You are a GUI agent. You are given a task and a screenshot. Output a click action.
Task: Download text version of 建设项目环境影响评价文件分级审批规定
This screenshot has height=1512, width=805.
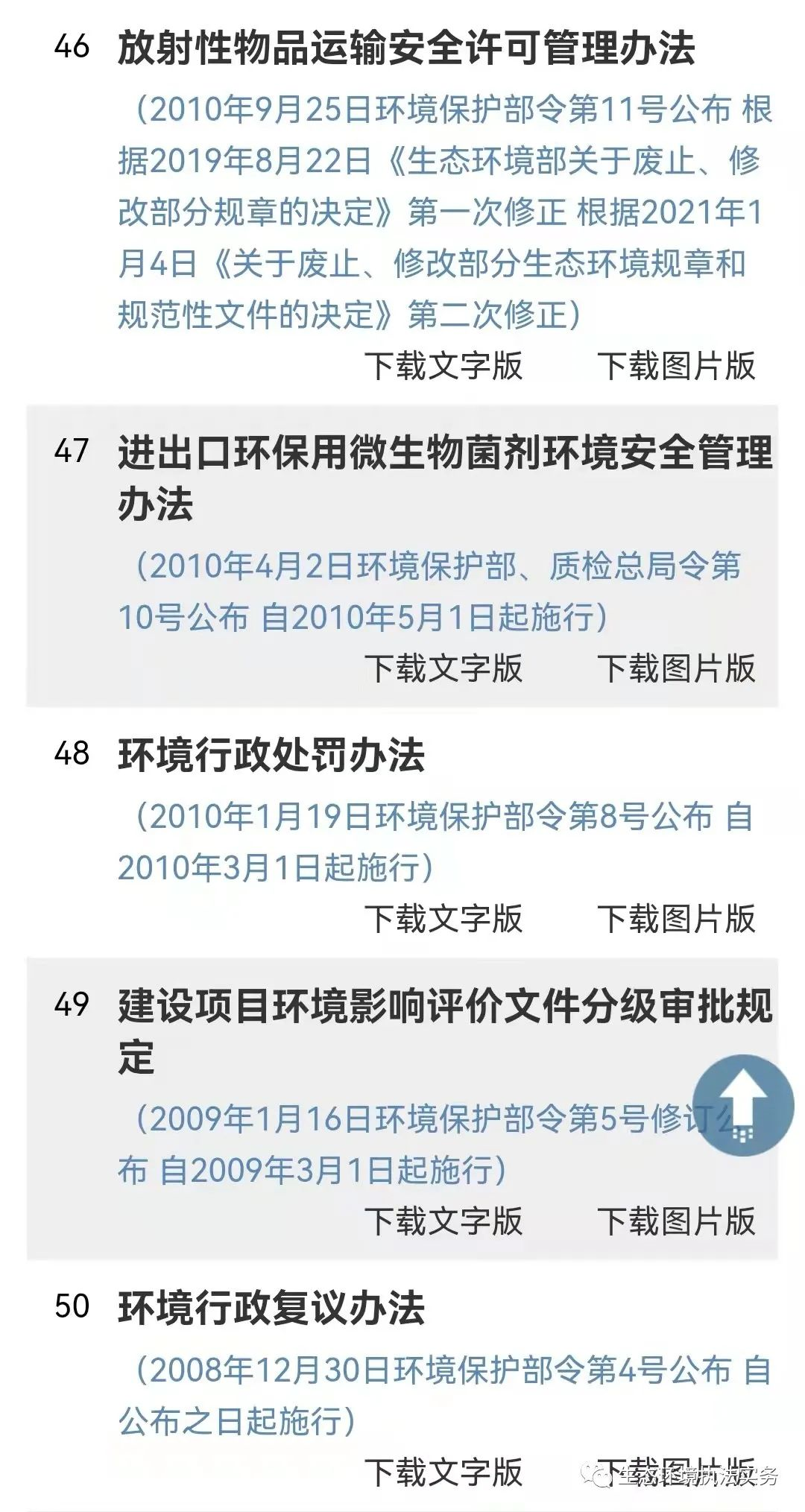443,1221
